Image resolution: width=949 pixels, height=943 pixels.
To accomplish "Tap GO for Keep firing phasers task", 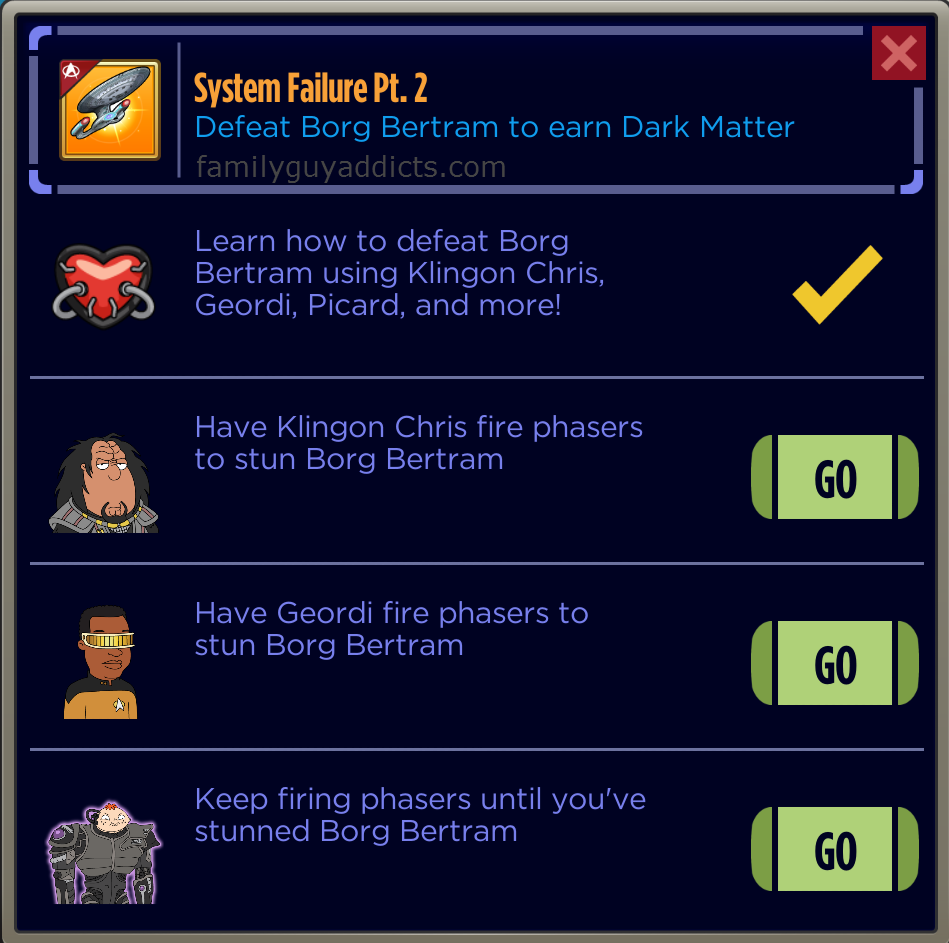I will (834, 850).
